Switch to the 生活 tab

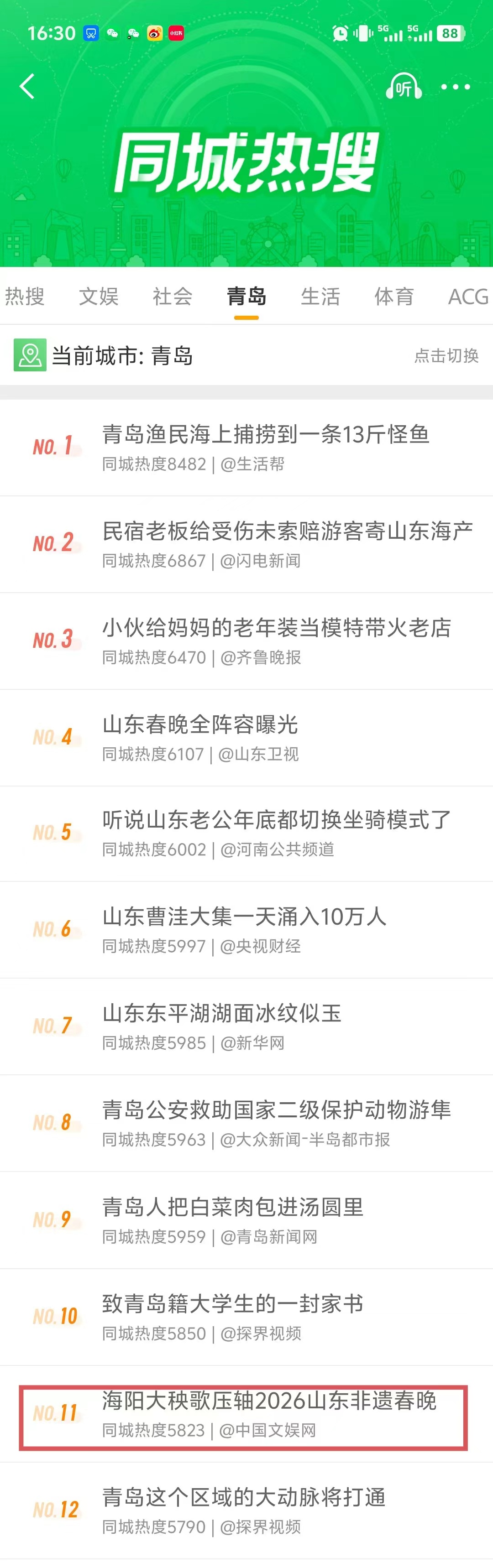(x=320, y=297)
